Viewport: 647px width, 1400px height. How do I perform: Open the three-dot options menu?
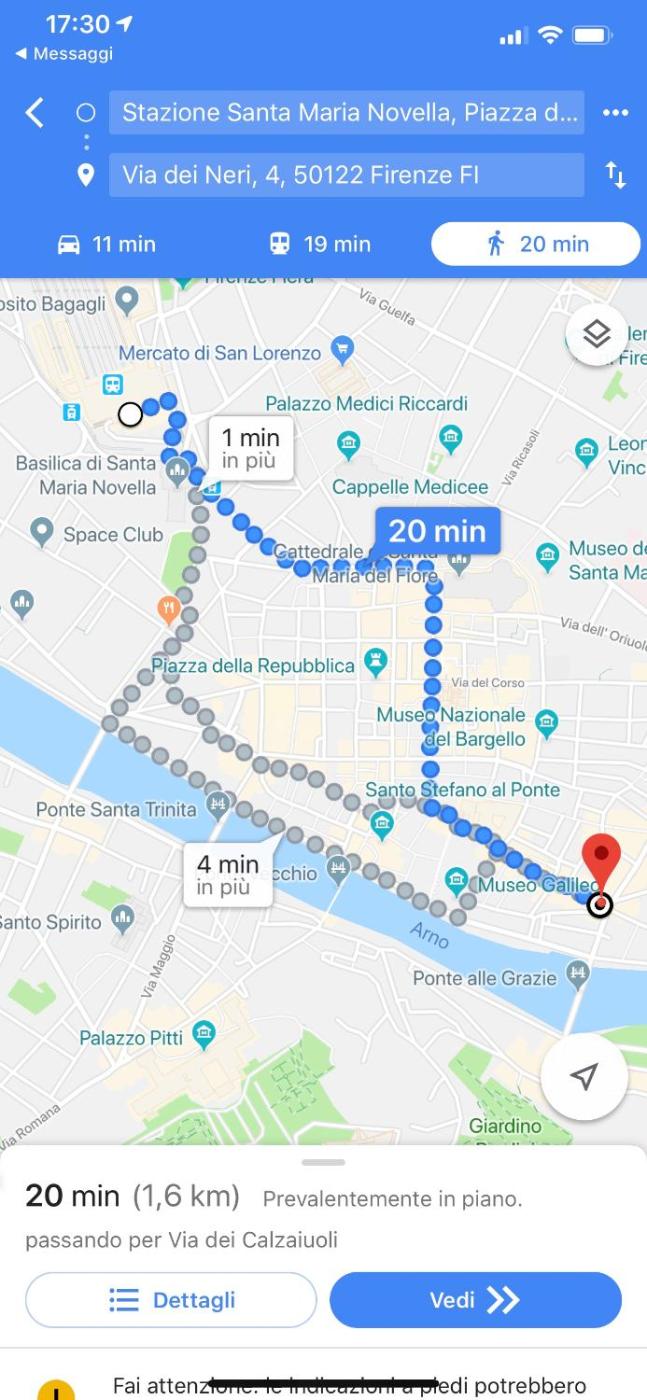[x=616, y=113]
